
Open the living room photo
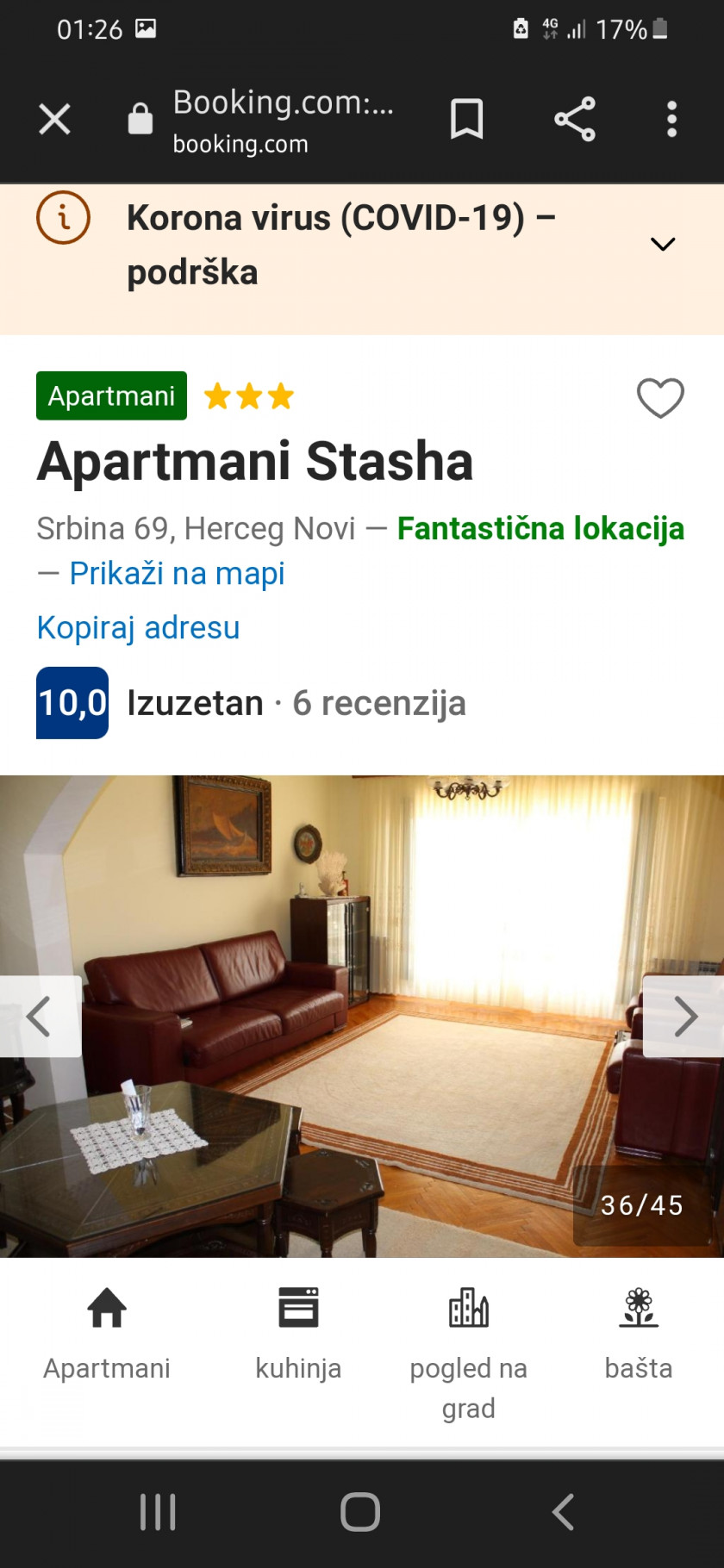point(362,1017)
